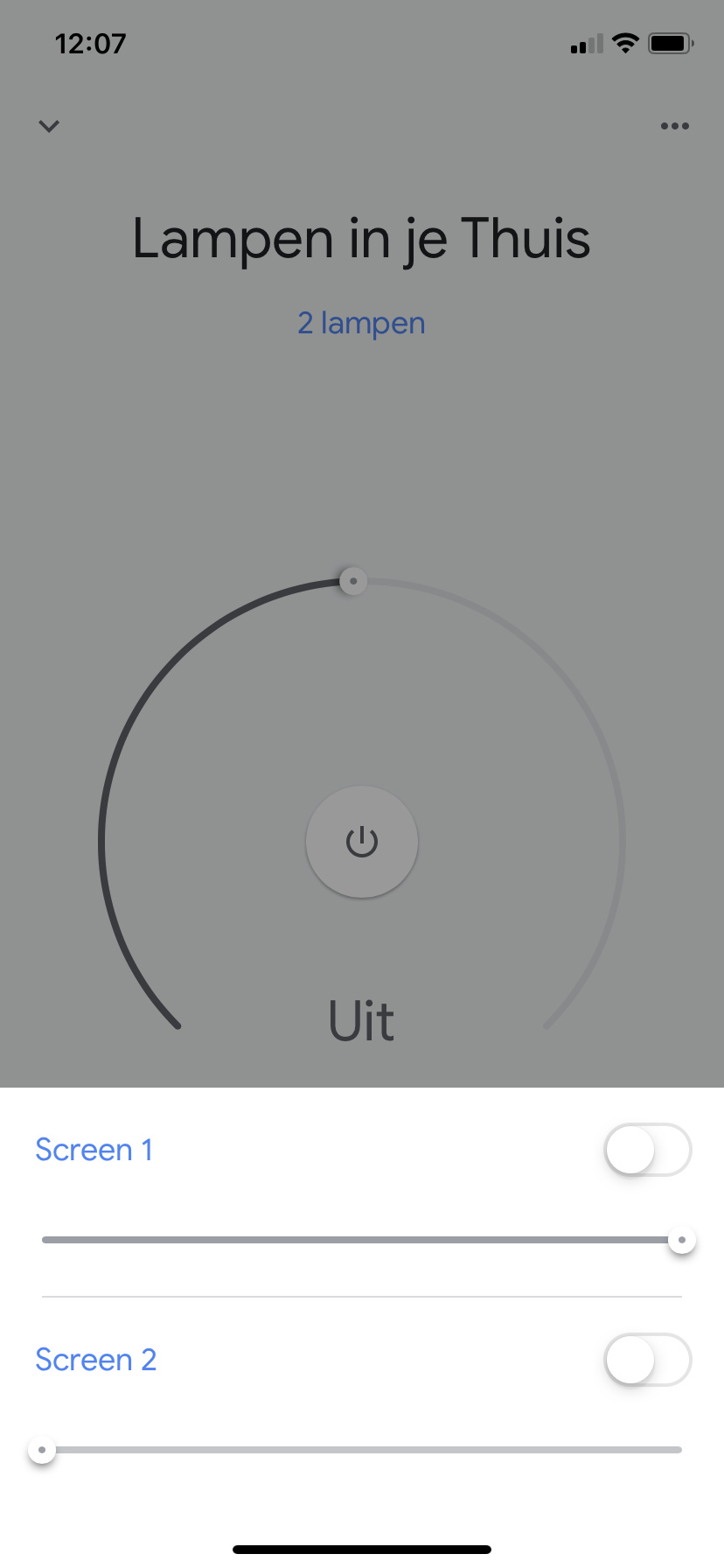This screenshot has width=724, height=1568.
Task: Open the Screen 1 lamp name
Action: pos(94,1150)
